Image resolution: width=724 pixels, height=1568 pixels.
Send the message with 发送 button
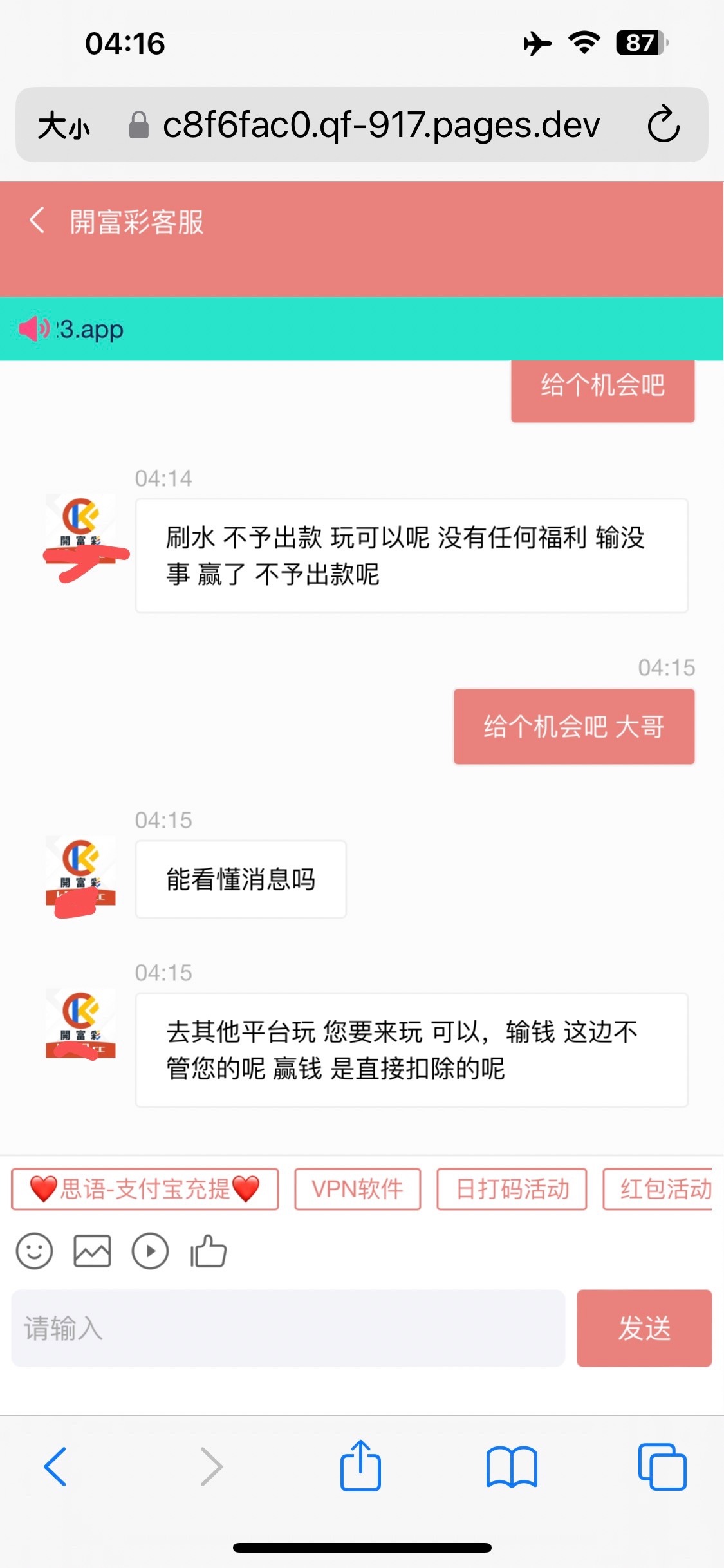pos(644,1328)
